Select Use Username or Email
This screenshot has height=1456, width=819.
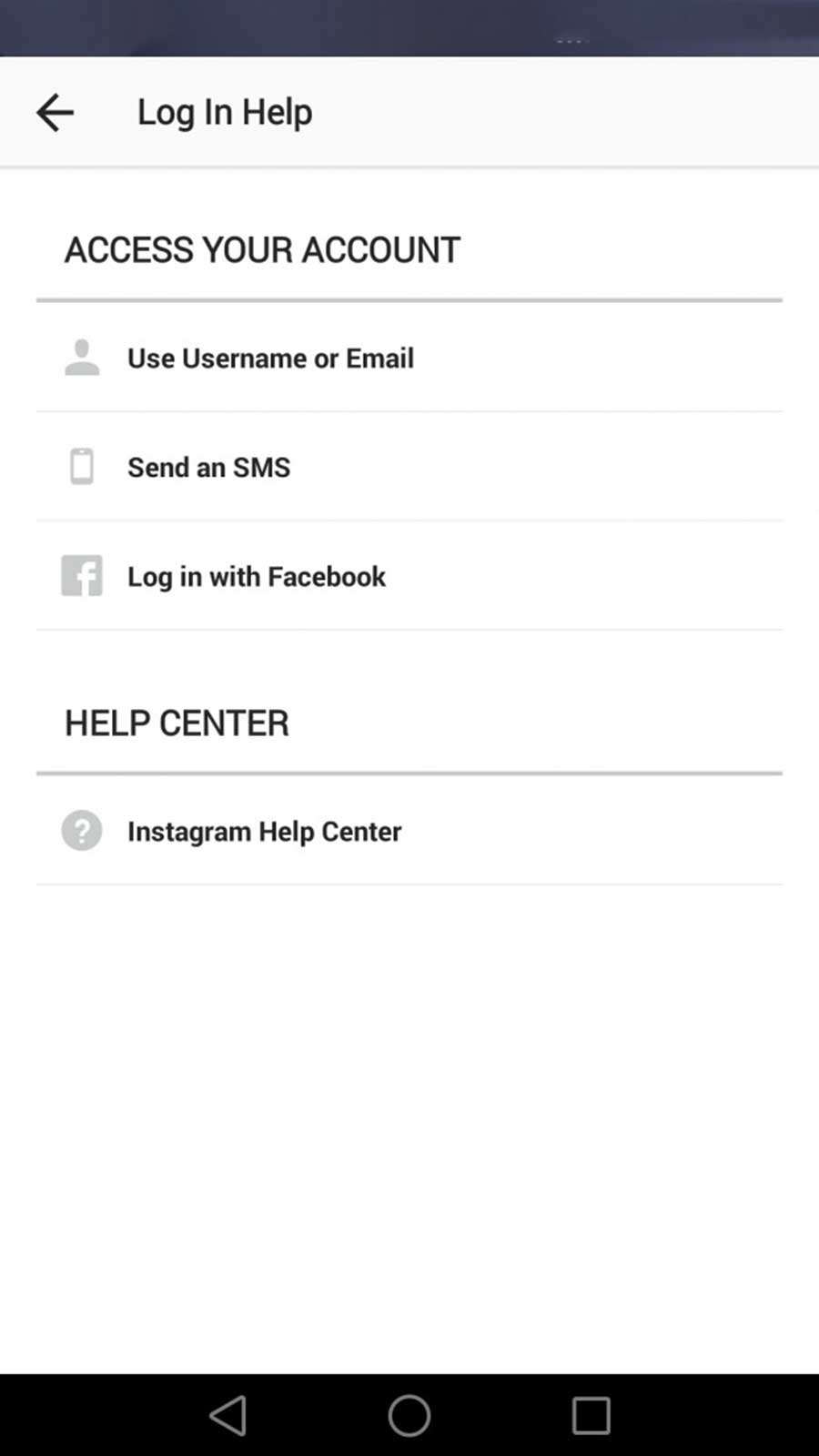click(x=409, y=358)
